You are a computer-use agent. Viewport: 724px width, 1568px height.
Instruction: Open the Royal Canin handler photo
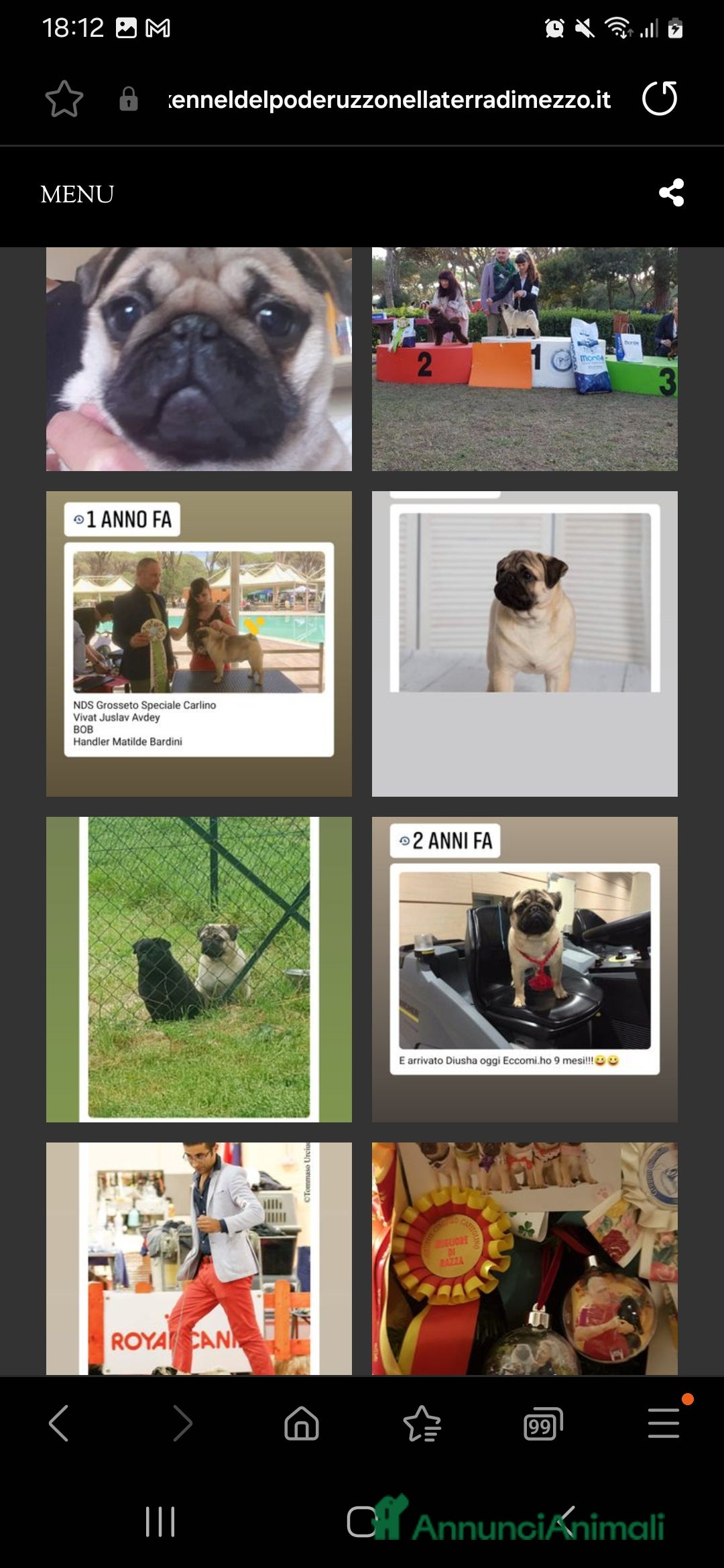[x=198, y=1258]
